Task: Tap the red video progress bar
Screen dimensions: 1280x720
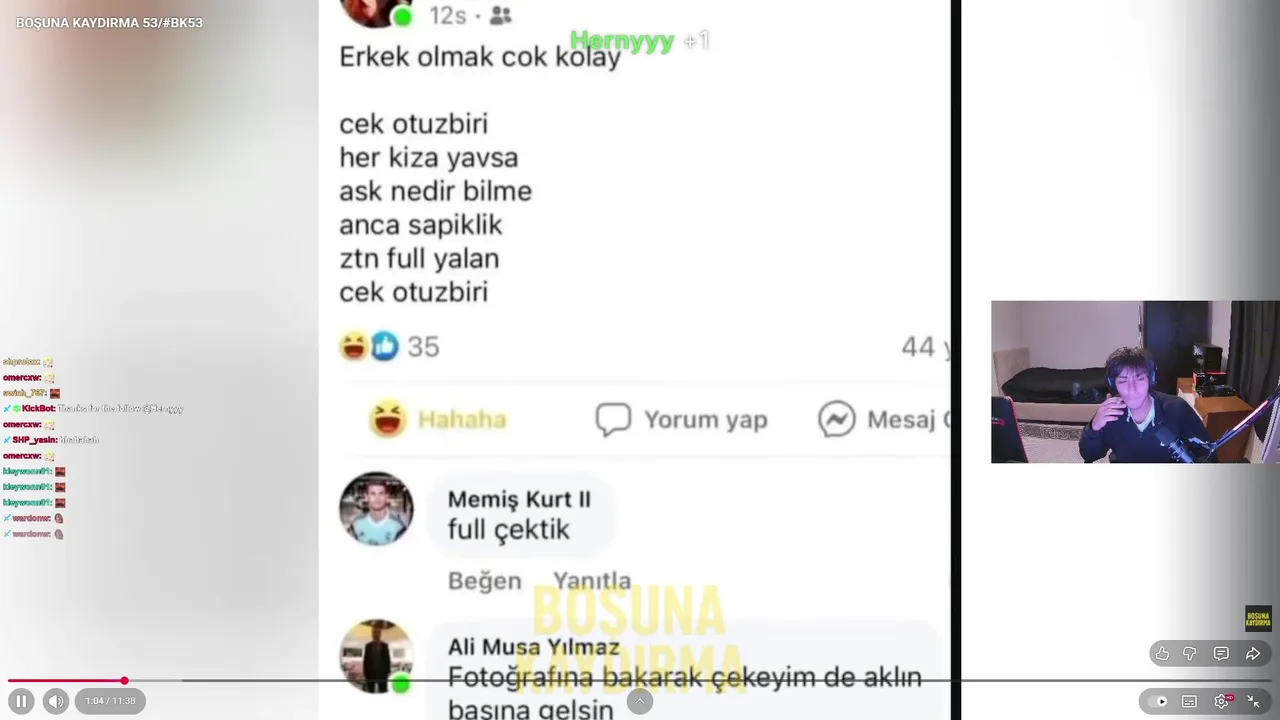Action: (x=65, y=681)
